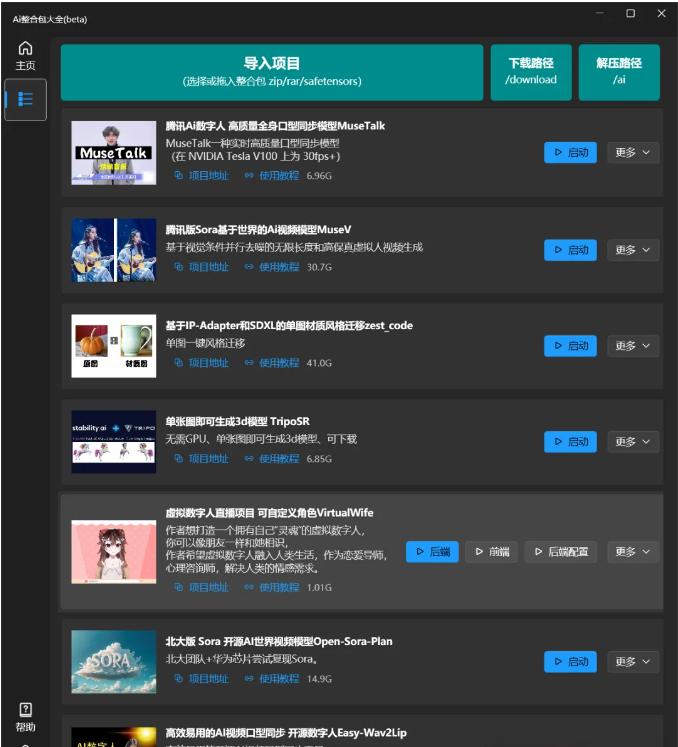Set the 下载路径 download path
The image size is (678, 747).
[530, 71]
